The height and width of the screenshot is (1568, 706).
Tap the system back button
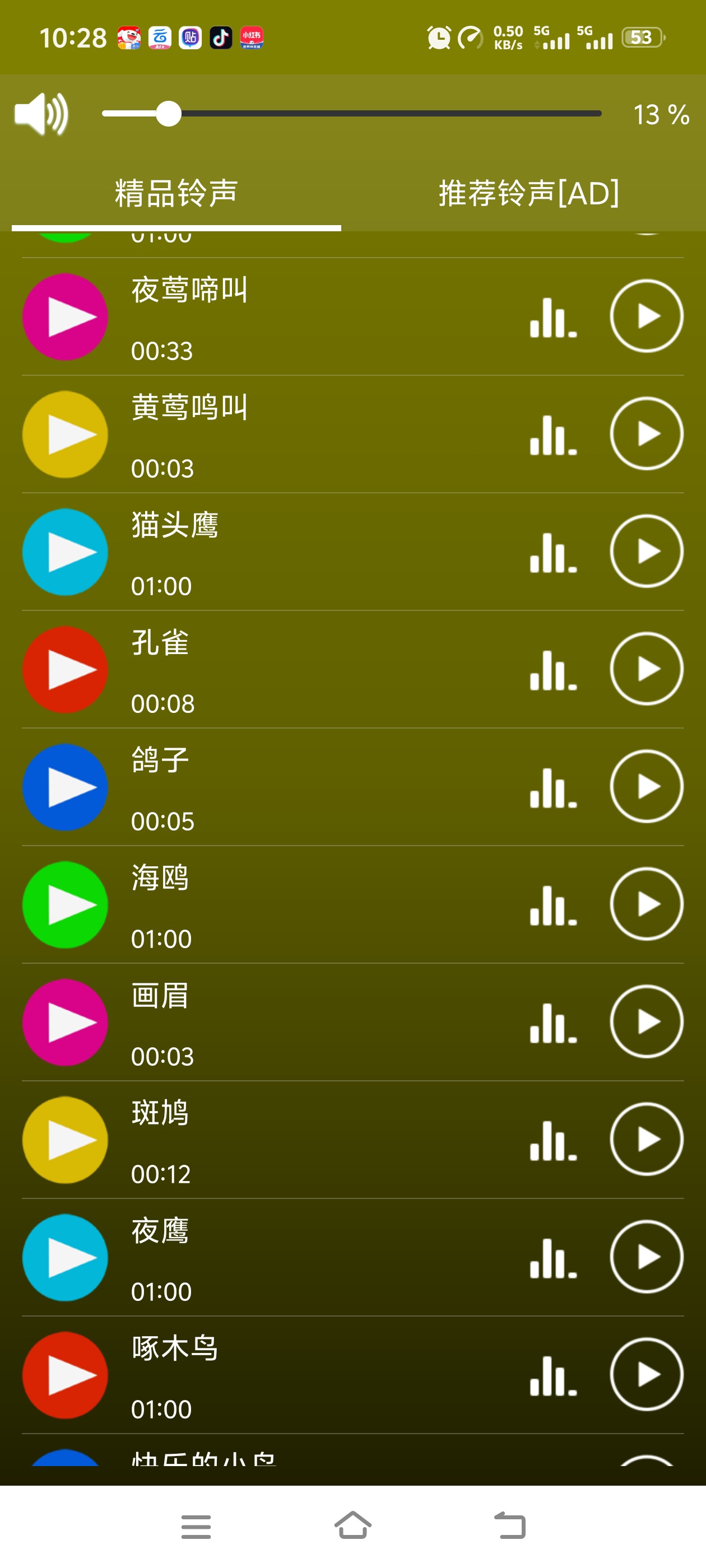pyautogui.click(x=509, y=1525)
